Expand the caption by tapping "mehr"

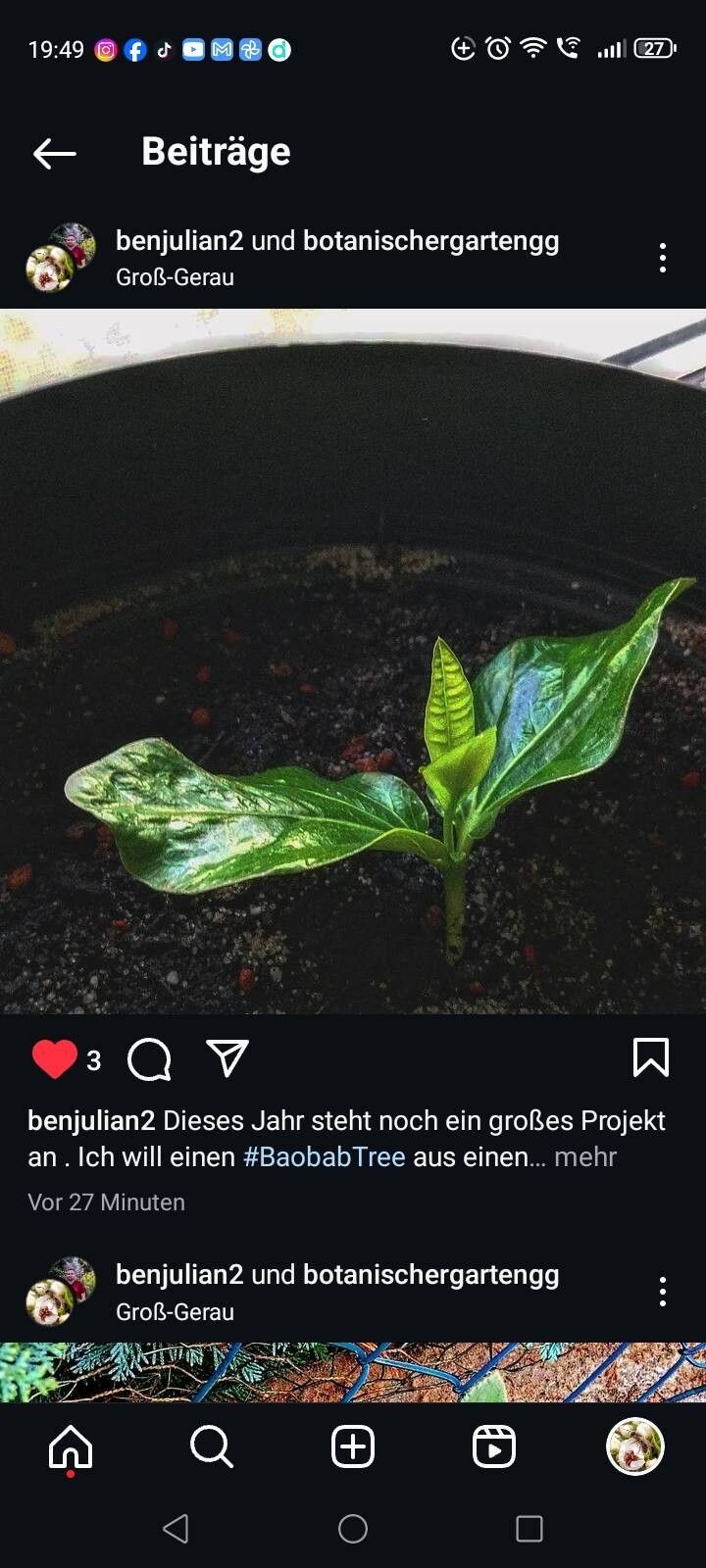click(x=585, y=1157)
